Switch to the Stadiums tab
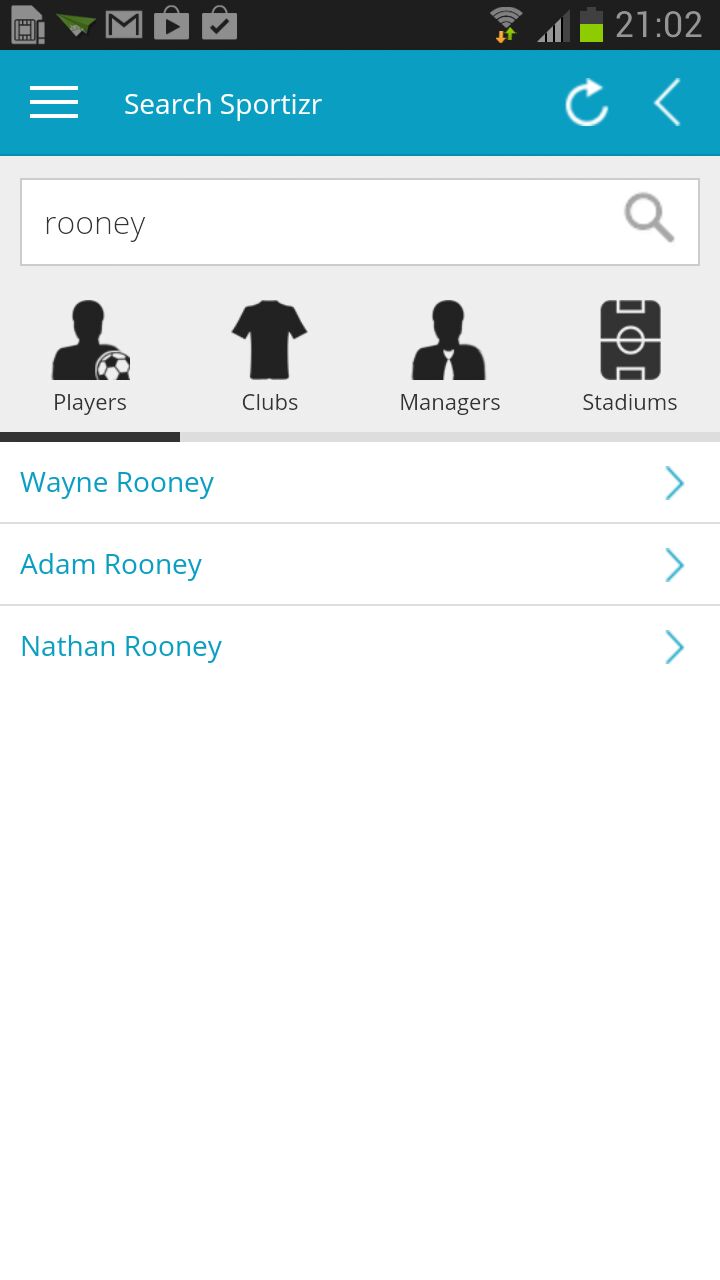Viewport: 720px width, 1280px height. pos(630,357)
